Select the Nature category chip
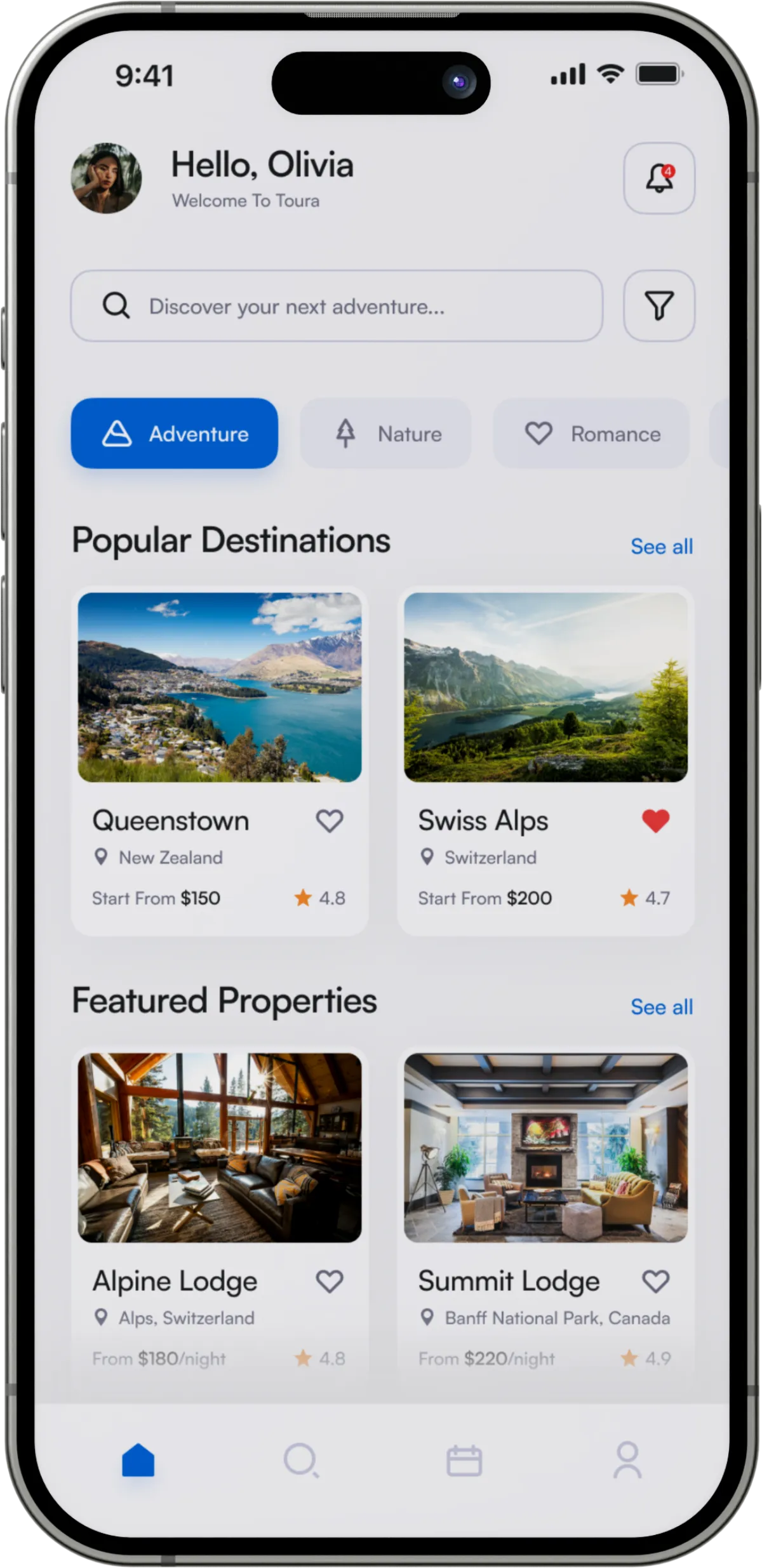Viewport: 762px width, 1568px height. click(386, 434)
